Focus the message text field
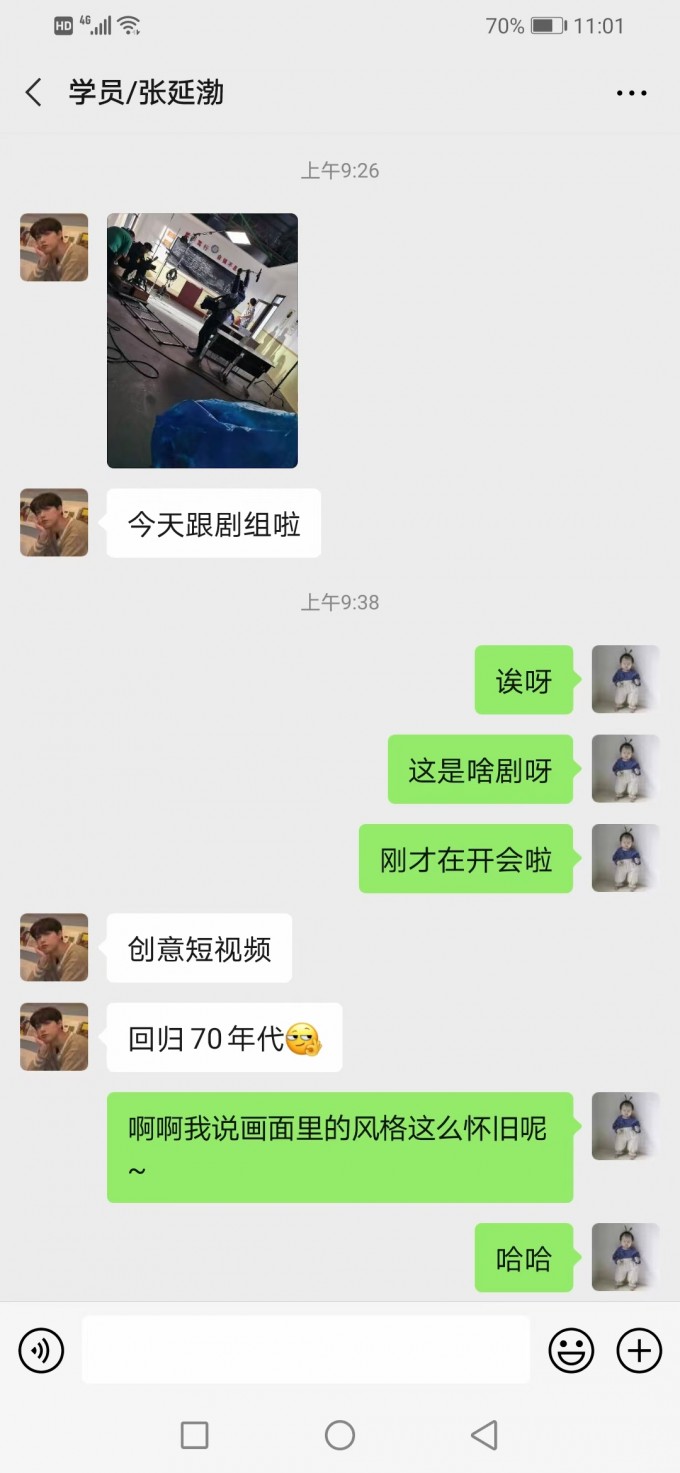The height and width of the screenshot is (1473, 680). 305,1350
